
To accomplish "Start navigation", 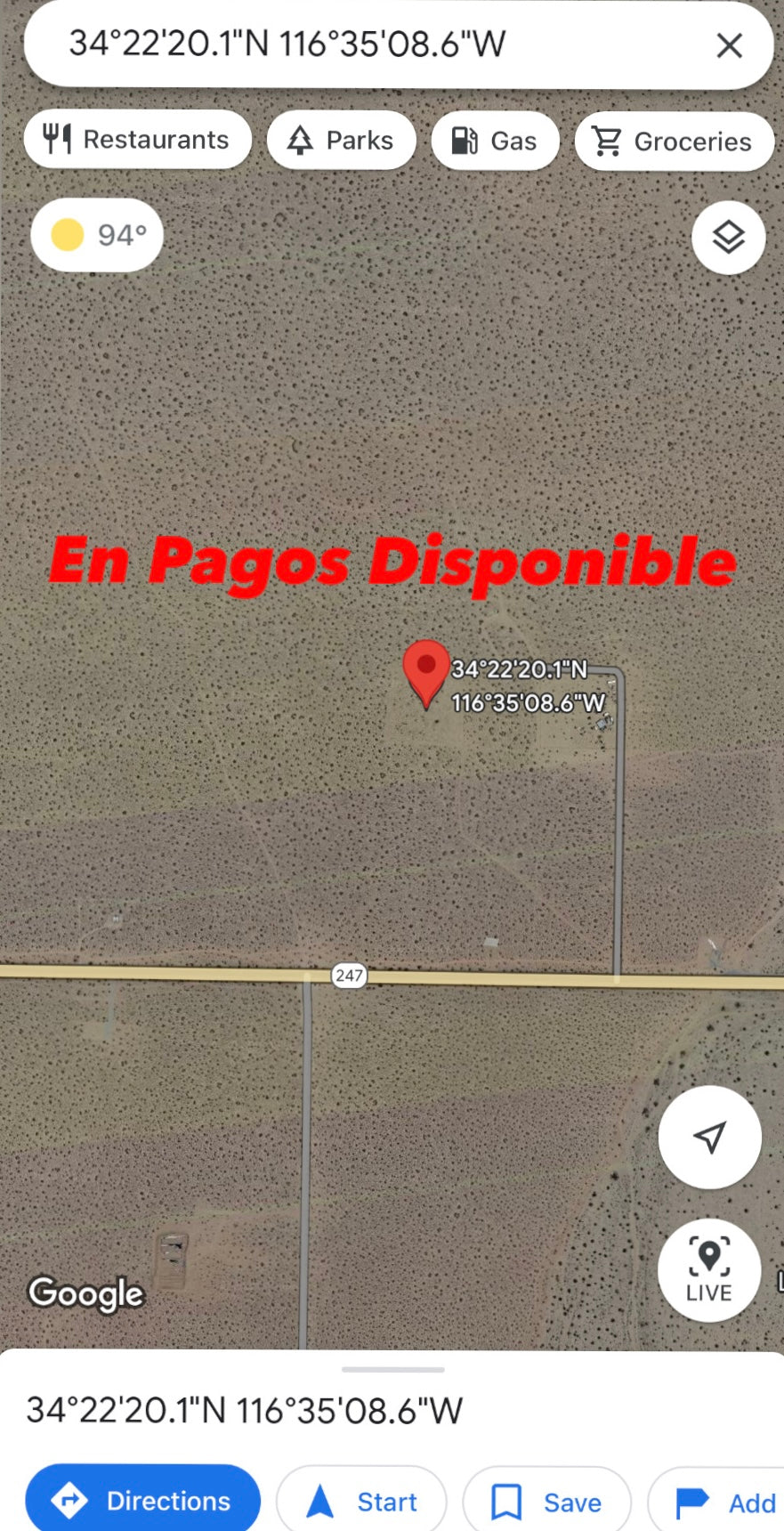I will pyautogui.click(x=361, y=1502).
